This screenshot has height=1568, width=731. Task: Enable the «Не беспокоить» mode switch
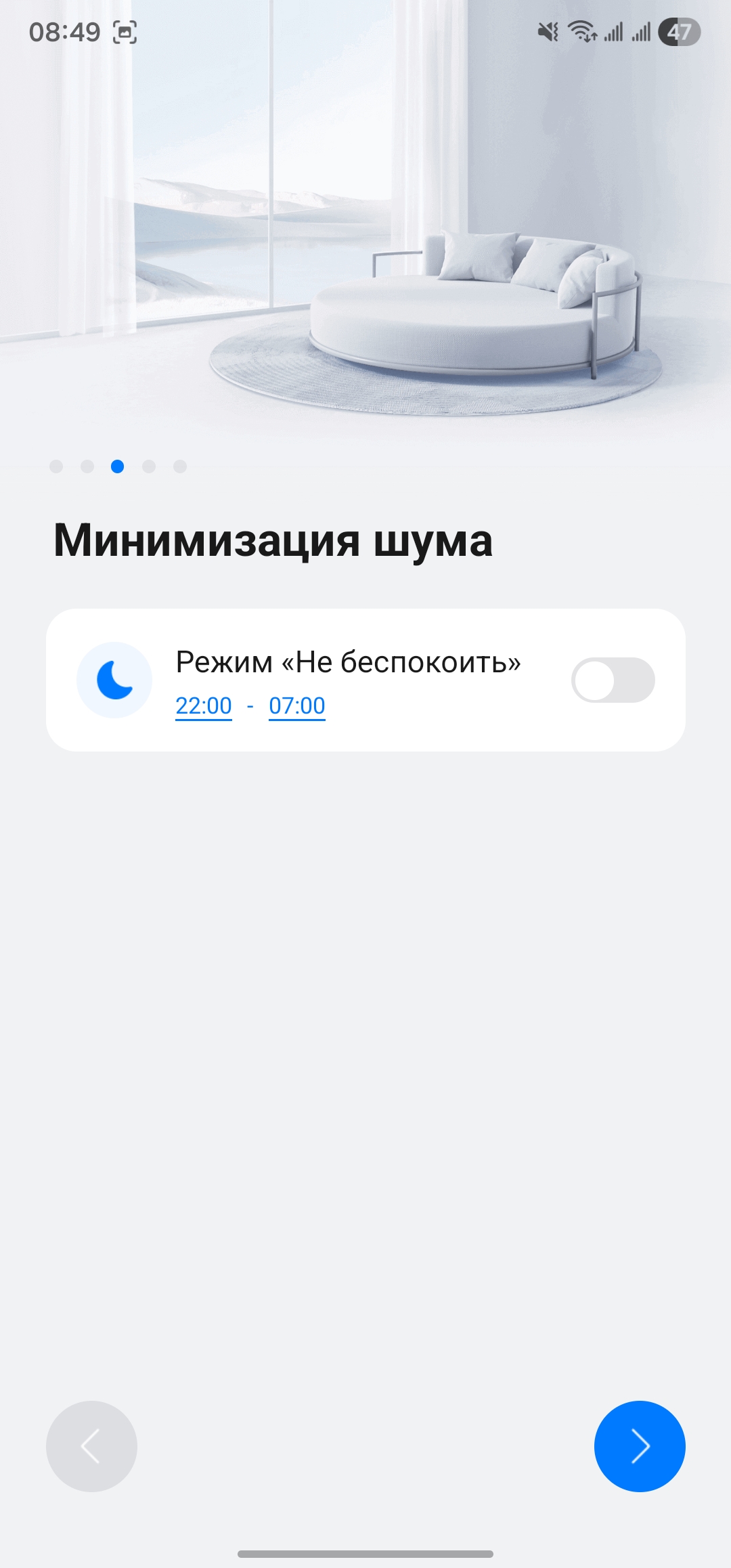click(613, 680)
